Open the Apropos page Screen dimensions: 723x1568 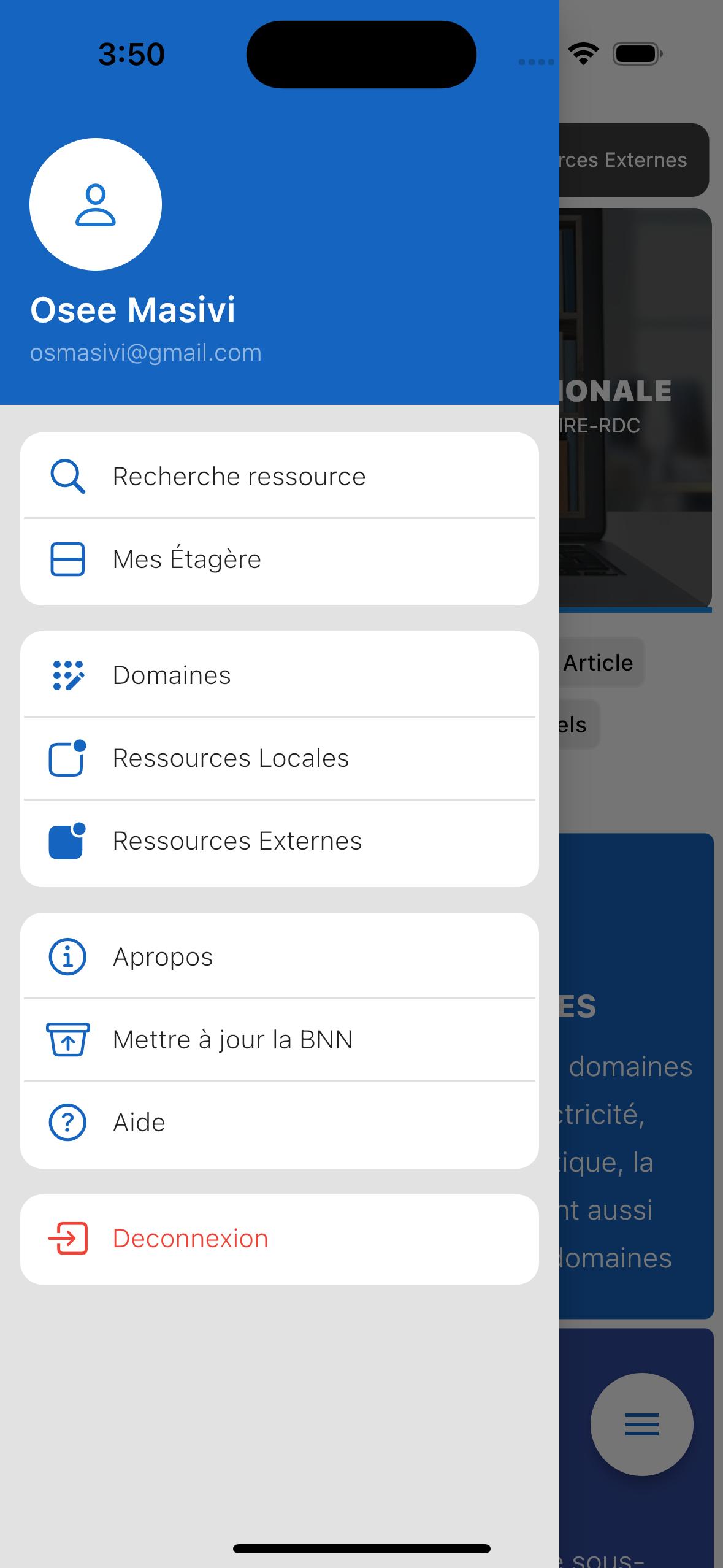point(280,957)
